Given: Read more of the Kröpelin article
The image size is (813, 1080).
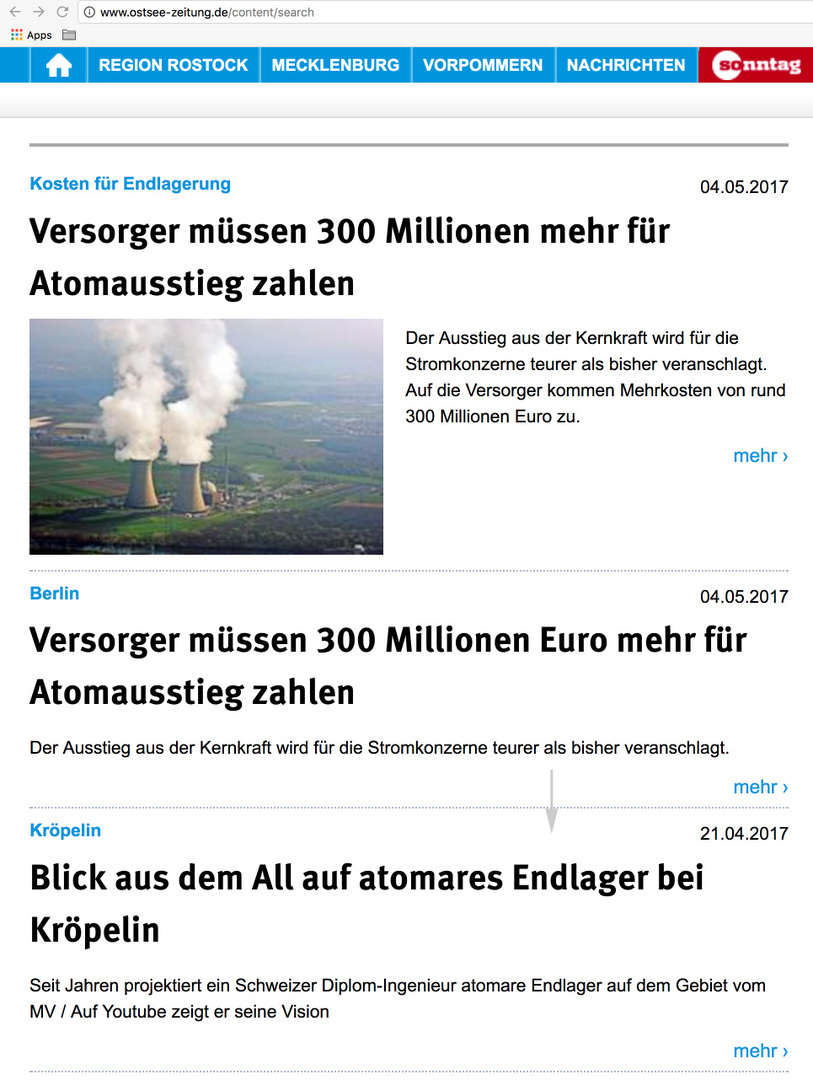Looking at the screenshot, I should coord(760,1051).
